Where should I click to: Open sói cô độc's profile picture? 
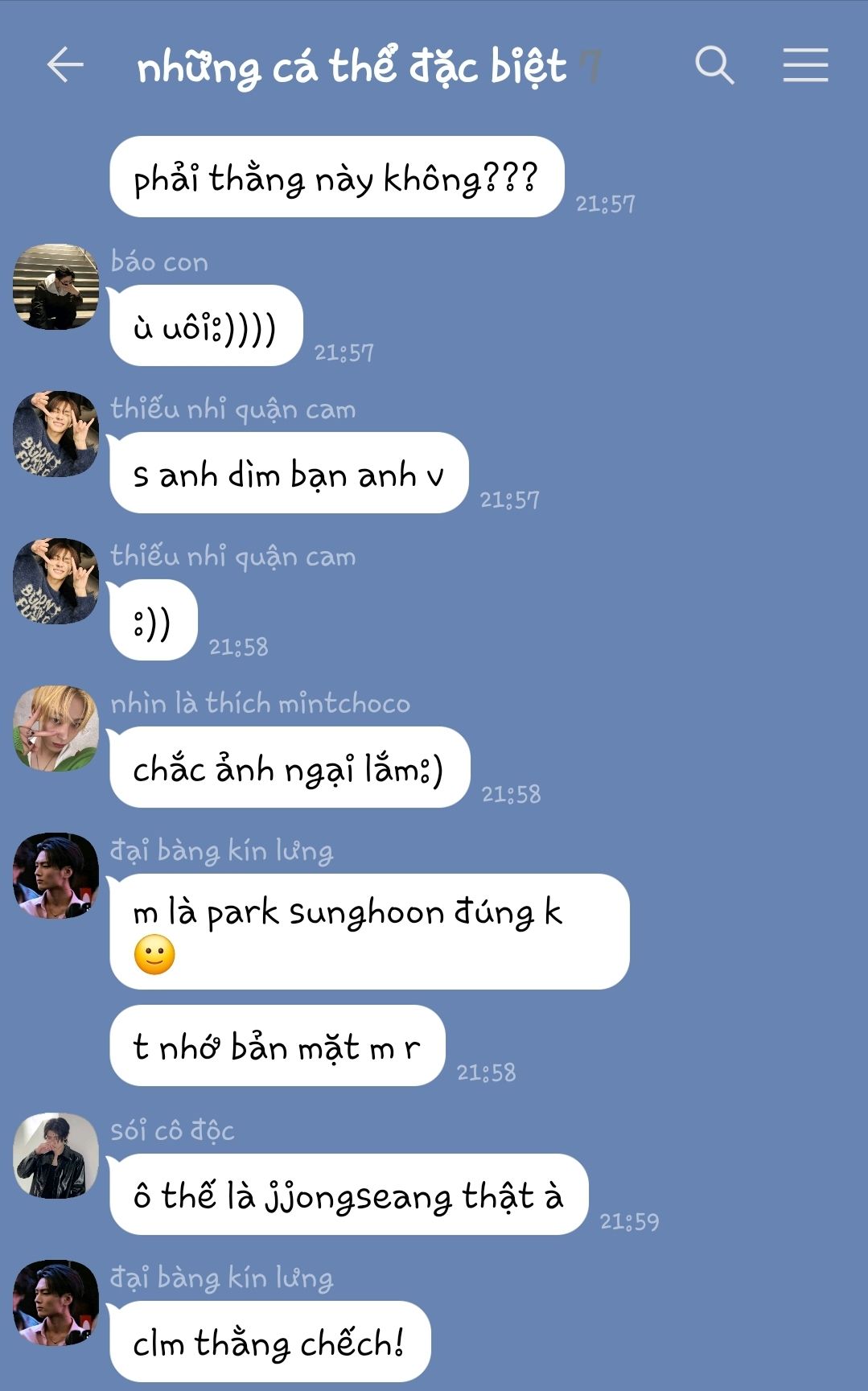tap(56, 1155)
